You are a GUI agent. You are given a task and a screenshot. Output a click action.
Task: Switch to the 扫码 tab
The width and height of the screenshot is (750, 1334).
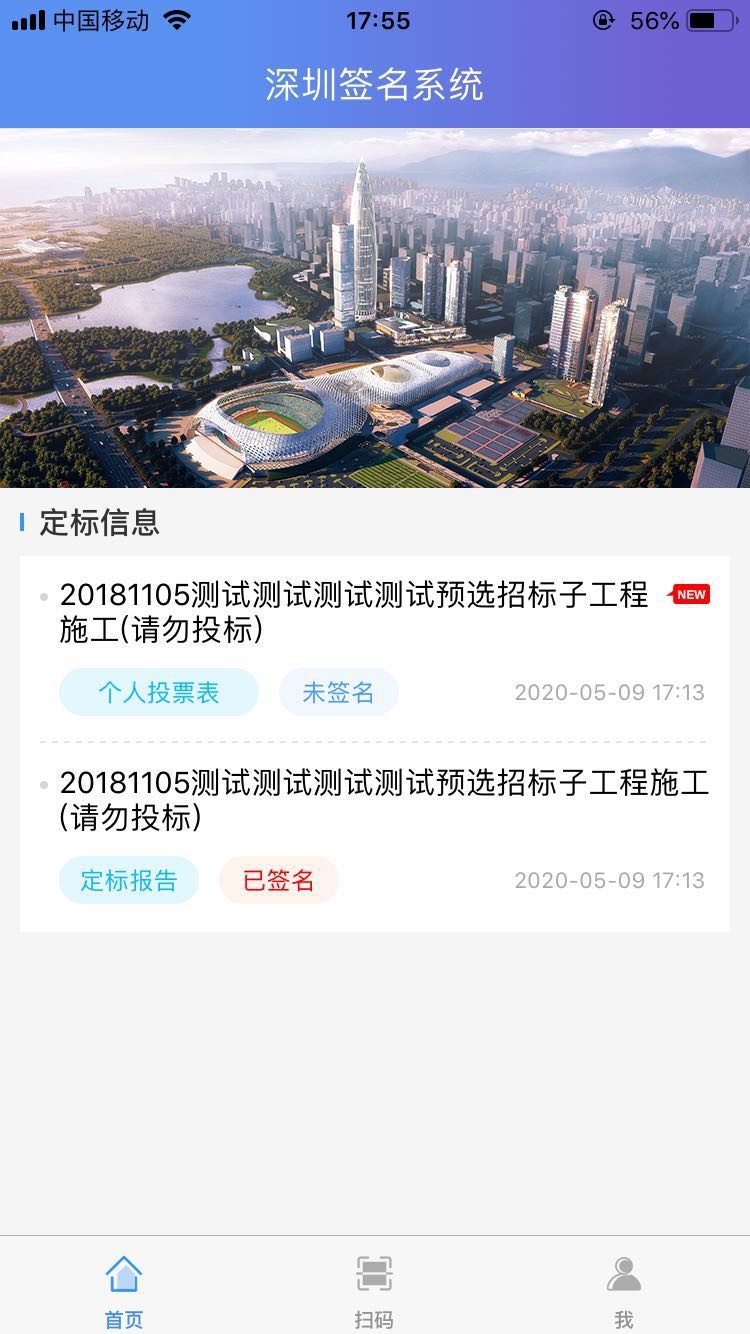click(x=373, y=1290)
